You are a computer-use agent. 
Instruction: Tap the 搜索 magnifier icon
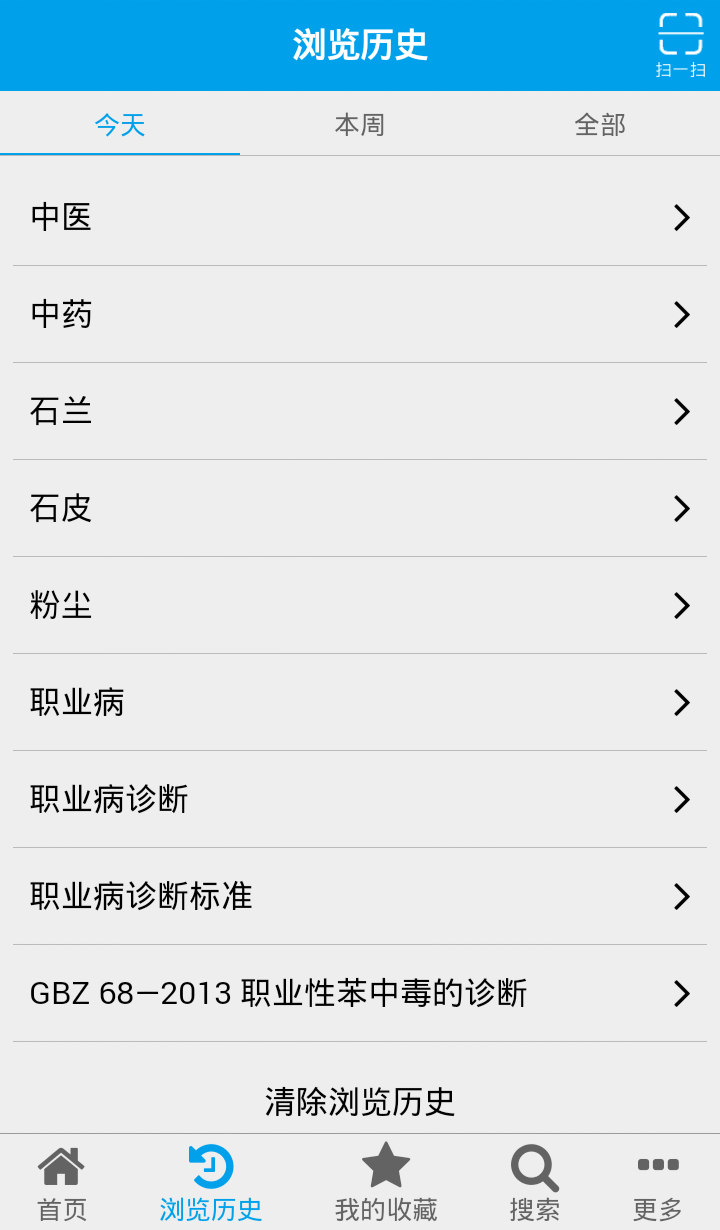533,1180
